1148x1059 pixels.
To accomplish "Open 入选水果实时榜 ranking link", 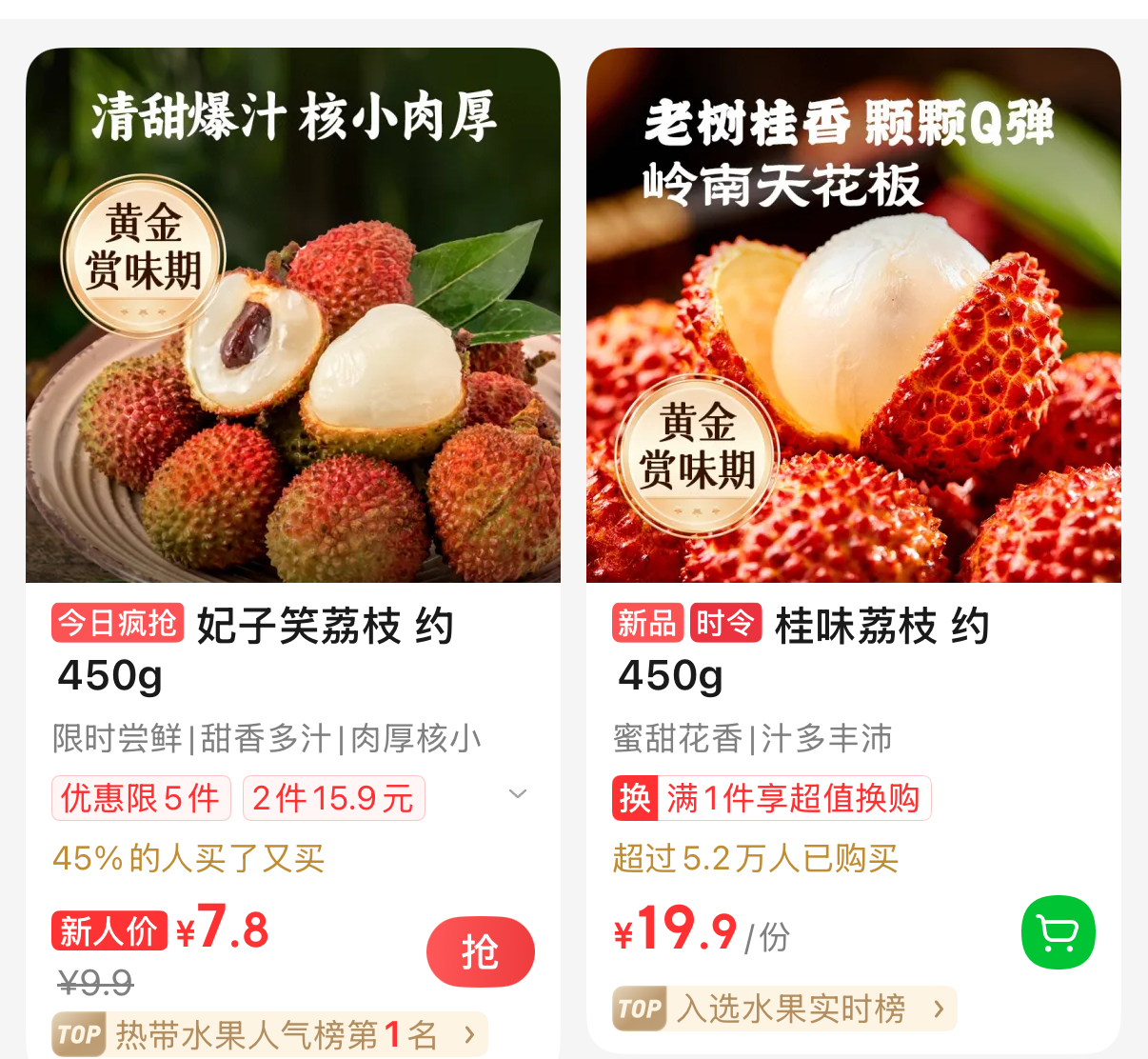I will (783, 1009).
